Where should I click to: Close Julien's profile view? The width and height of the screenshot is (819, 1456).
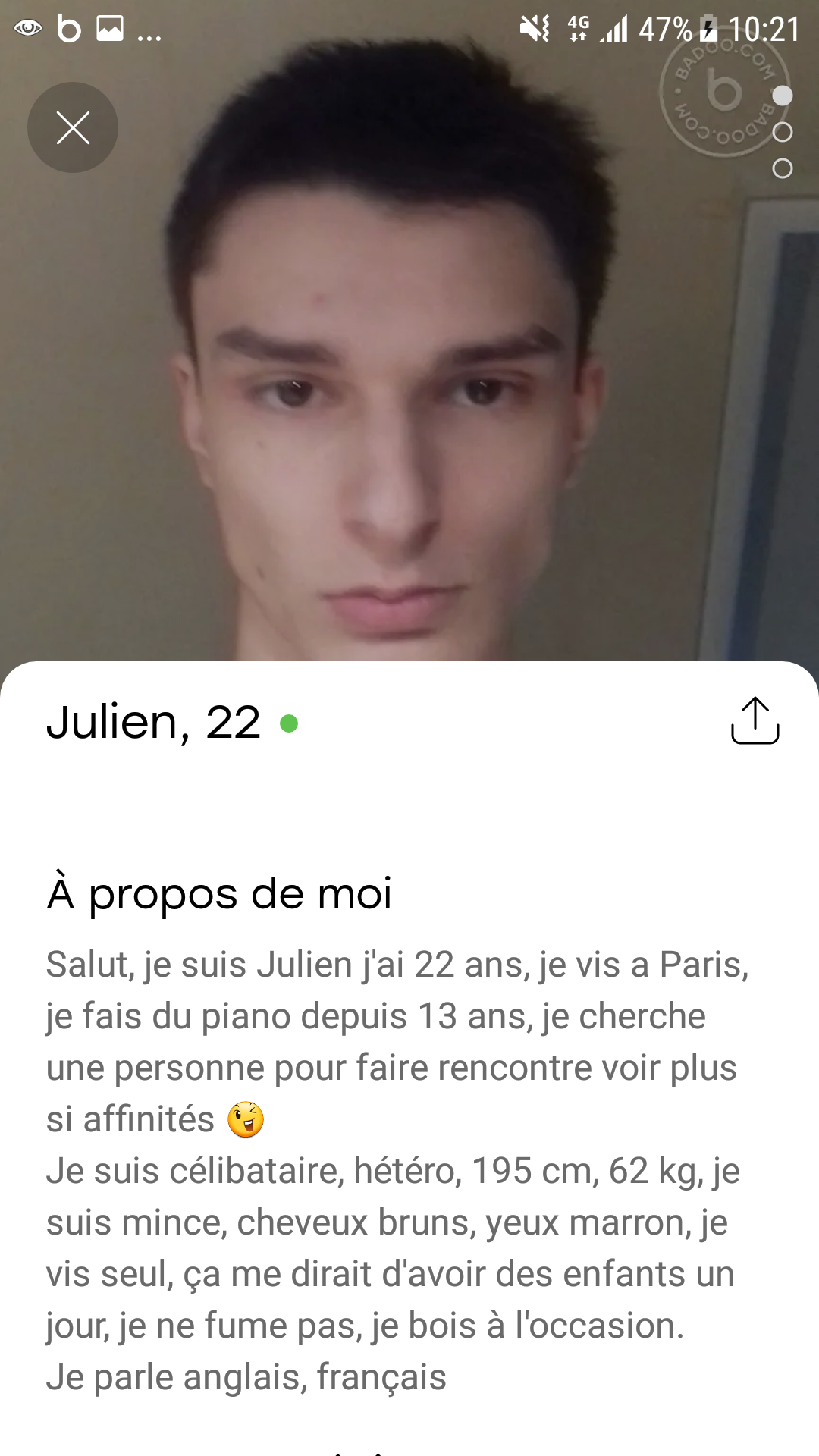(x=73, y=127)
